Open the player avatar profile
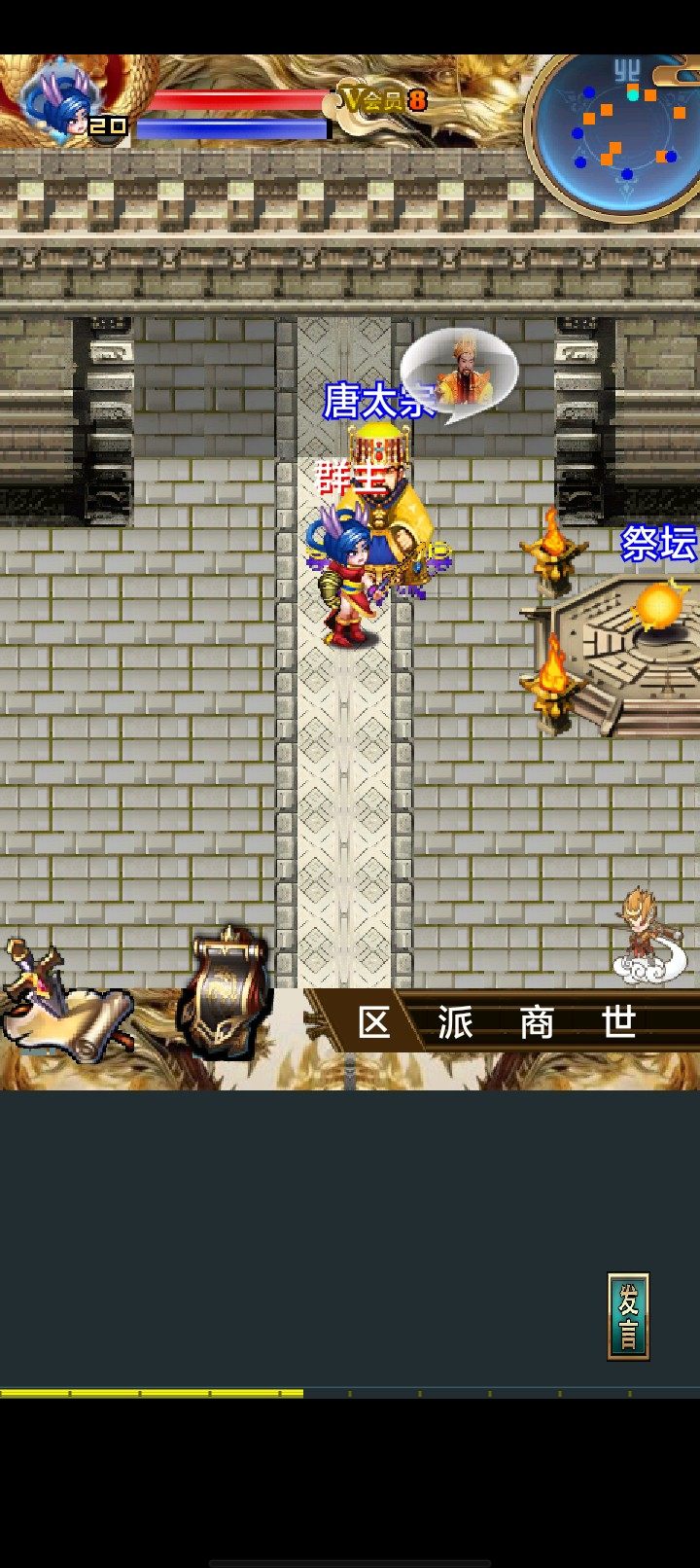This screenshot has width=700, height=1568. pos(58,97)
